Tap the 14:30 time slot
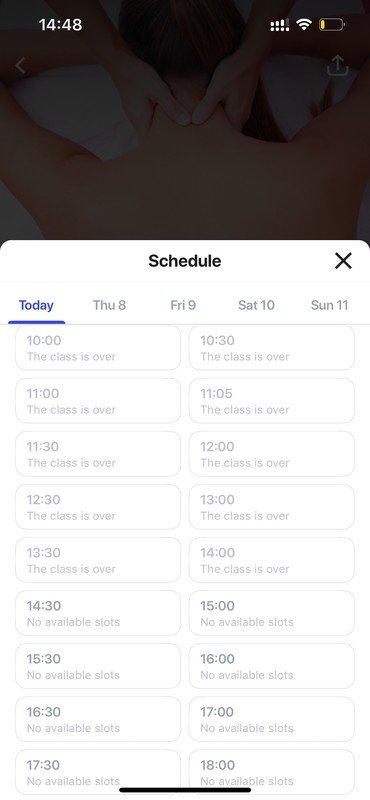The height and width of the screenshot is (800, 370). point(98,613)
